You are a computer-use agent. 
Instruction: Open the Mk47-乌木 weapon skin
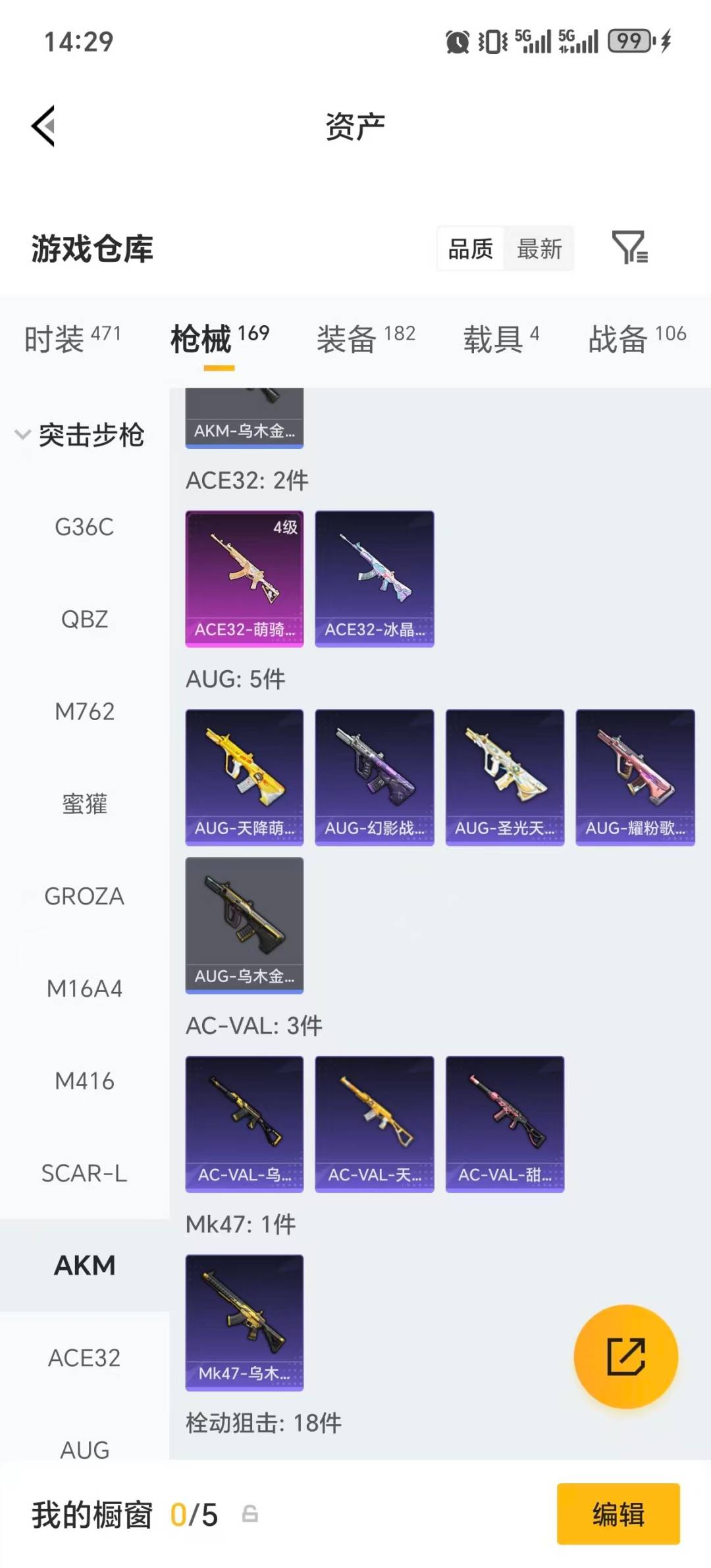point(244,1322)
